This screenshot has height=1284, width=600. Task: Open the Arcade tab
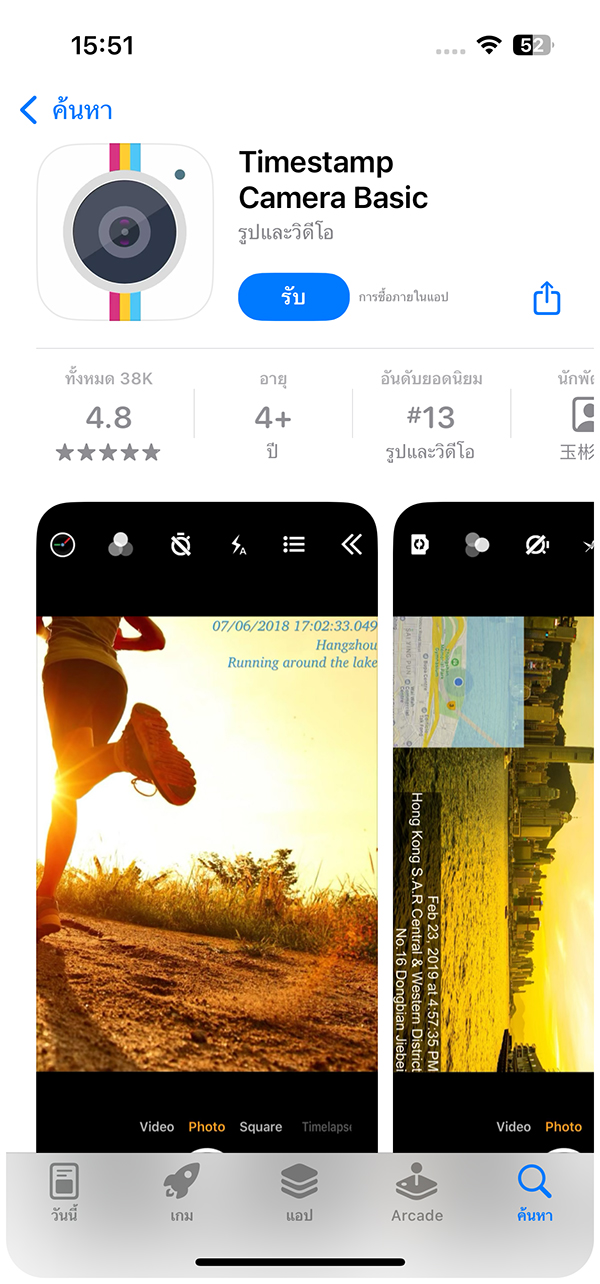click(417, 1193)
